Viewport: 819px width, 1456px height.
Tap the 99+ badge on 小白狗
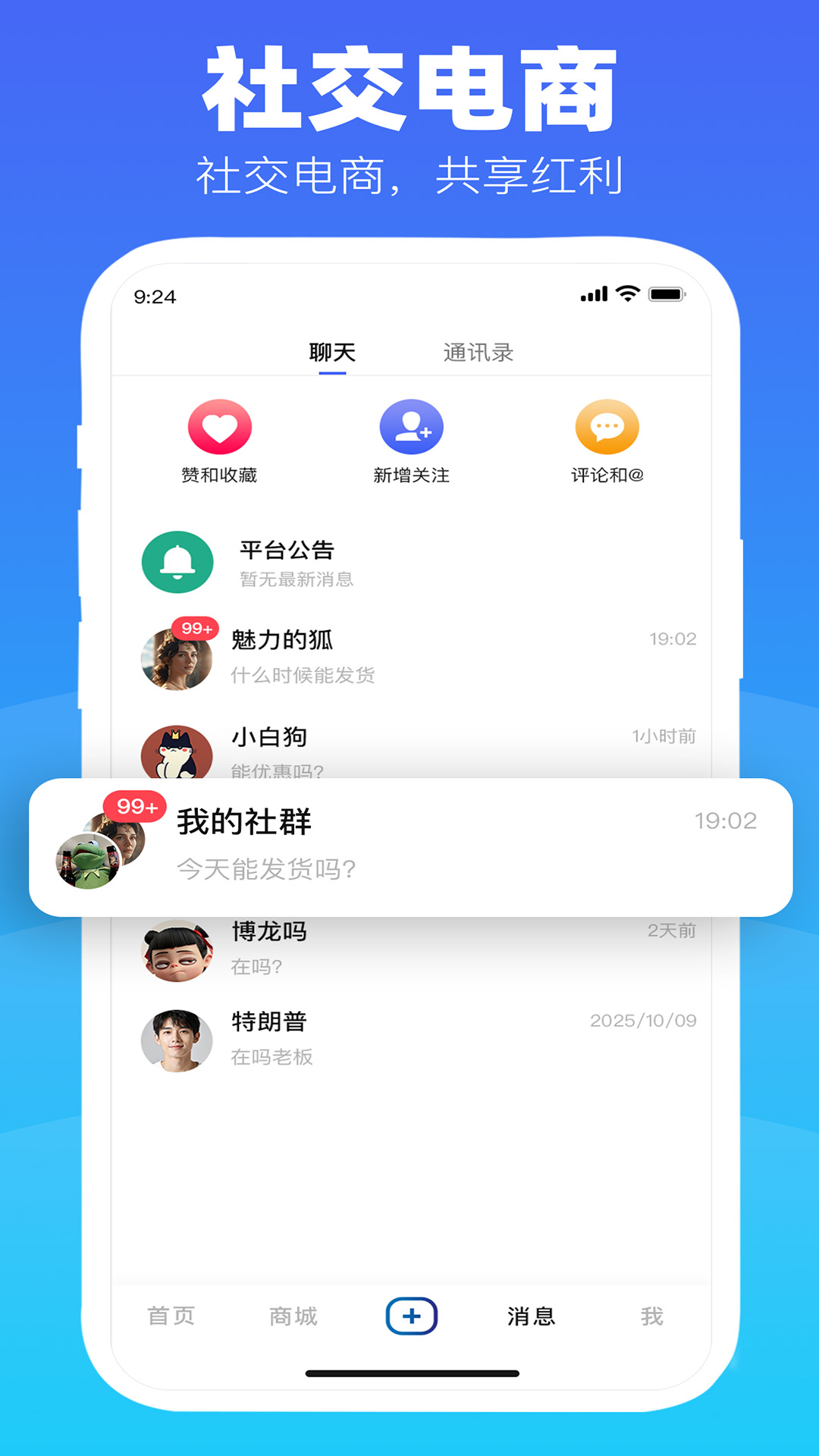pyautogui.click(x=195, y=724)
